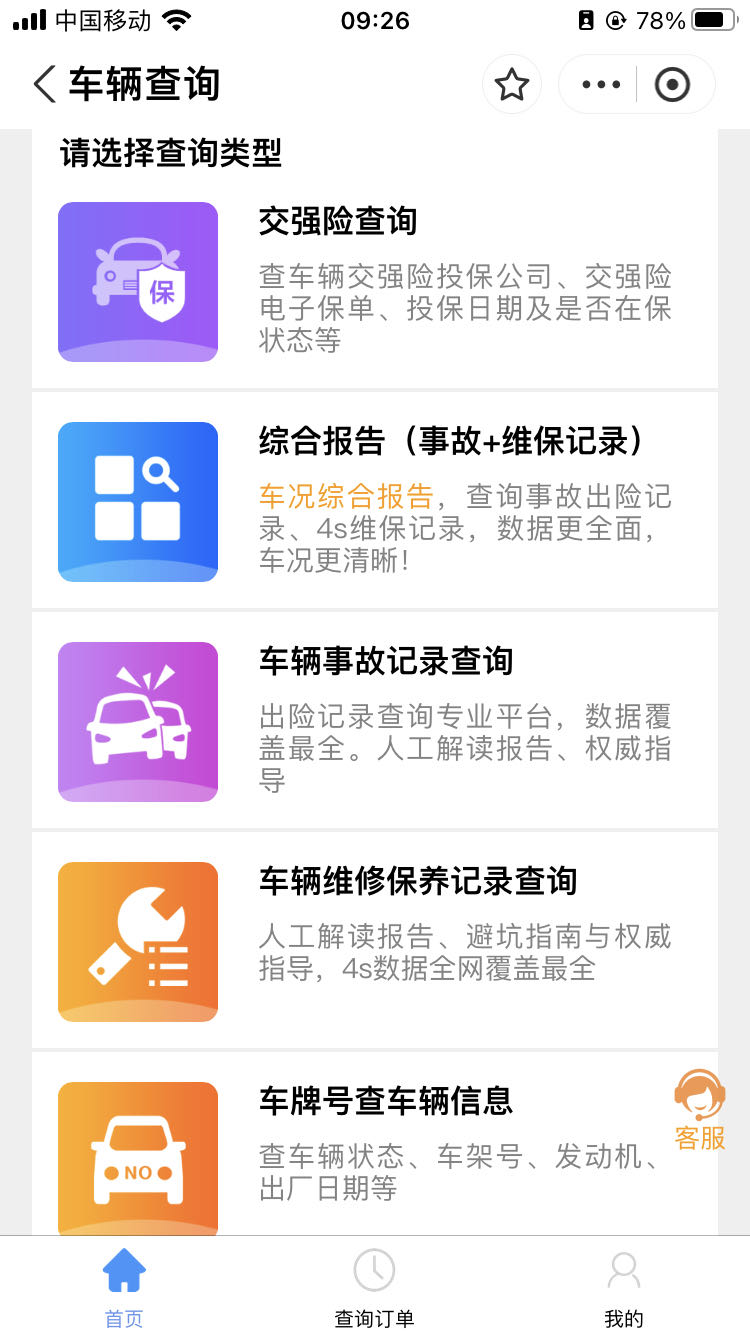
Task: Tap the 交强险查询 shield car icon
Action: [137, 281]
